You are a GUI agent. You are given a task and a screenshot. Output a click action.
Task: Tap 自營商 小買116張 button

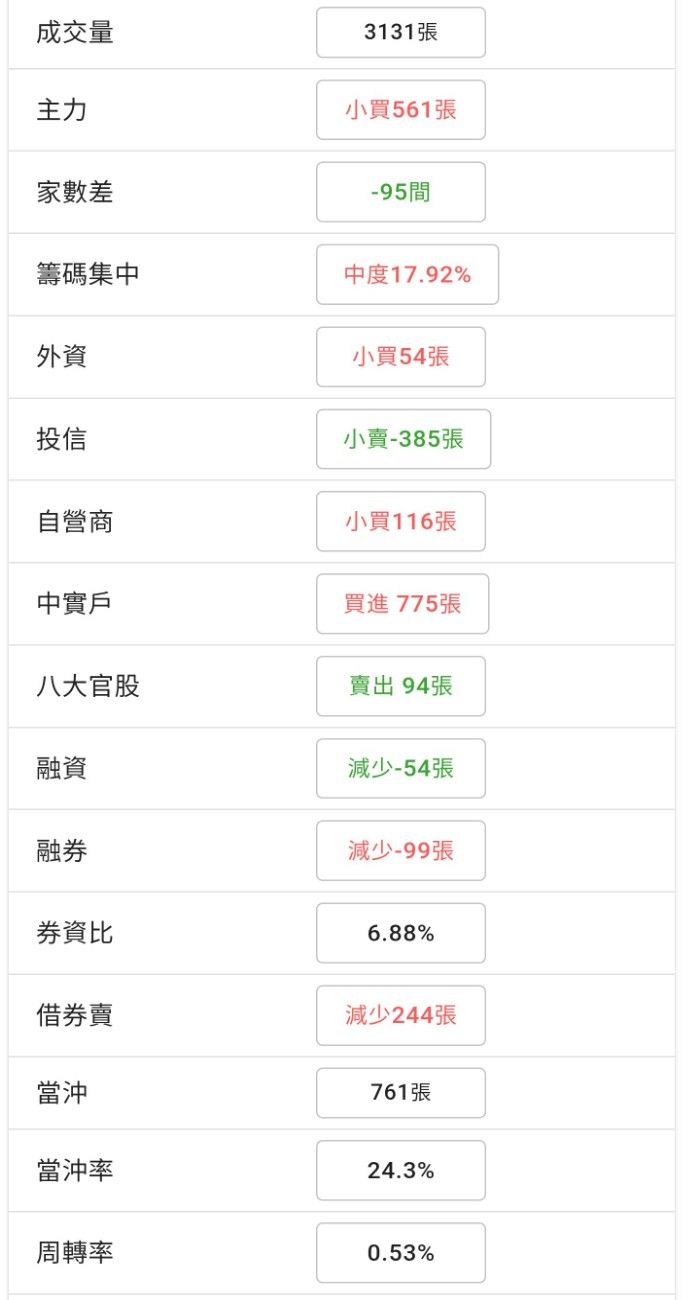tap(401, 521)
